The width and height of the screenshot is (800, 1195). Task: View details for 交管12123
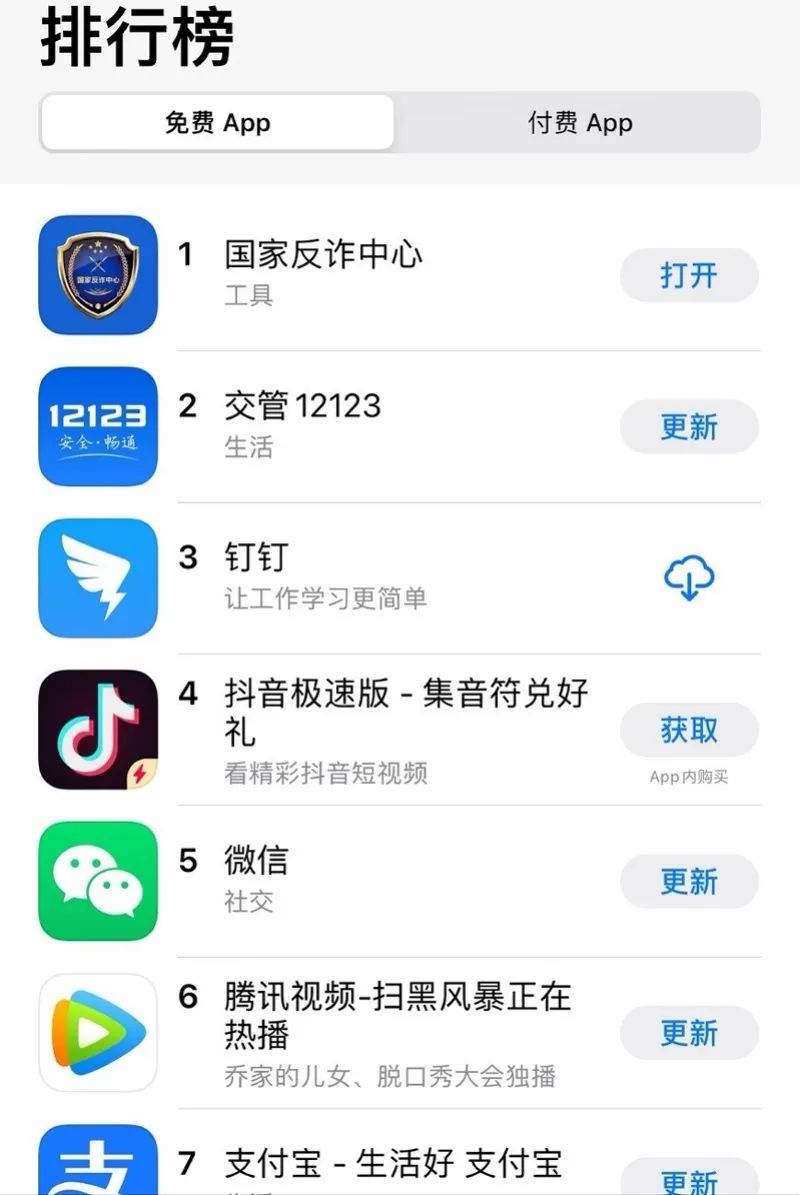[302, 407]
